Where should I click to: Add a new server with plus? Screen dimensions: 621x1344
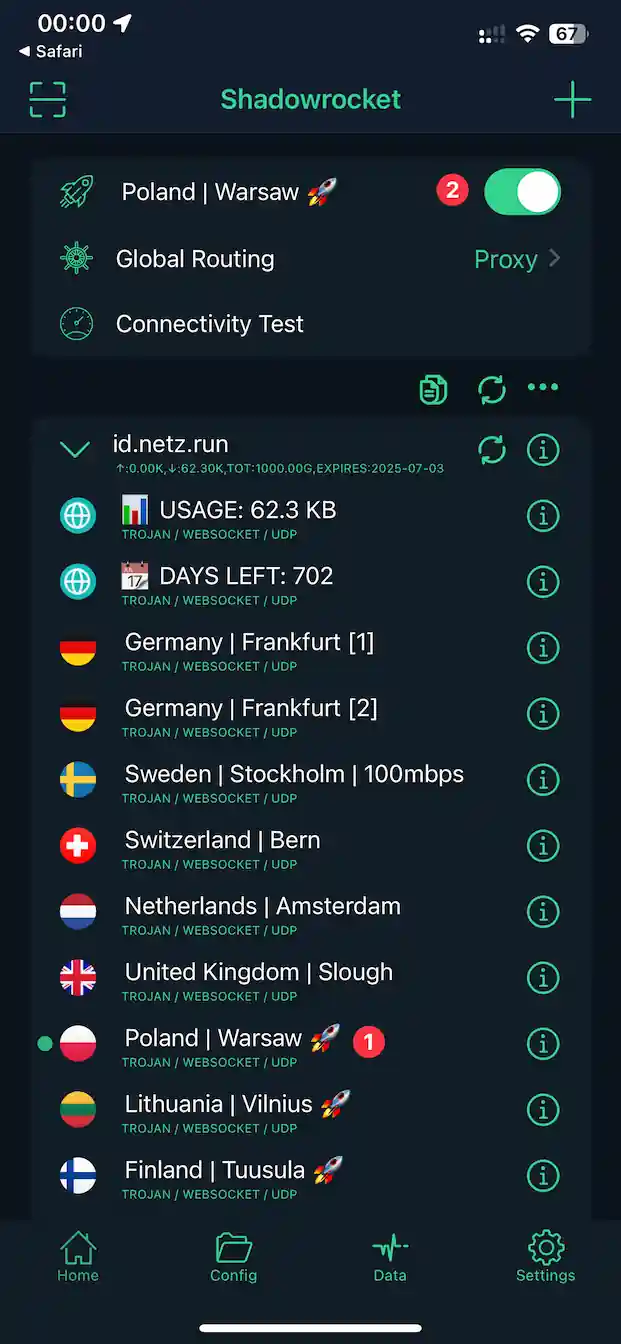click(572, 99)
